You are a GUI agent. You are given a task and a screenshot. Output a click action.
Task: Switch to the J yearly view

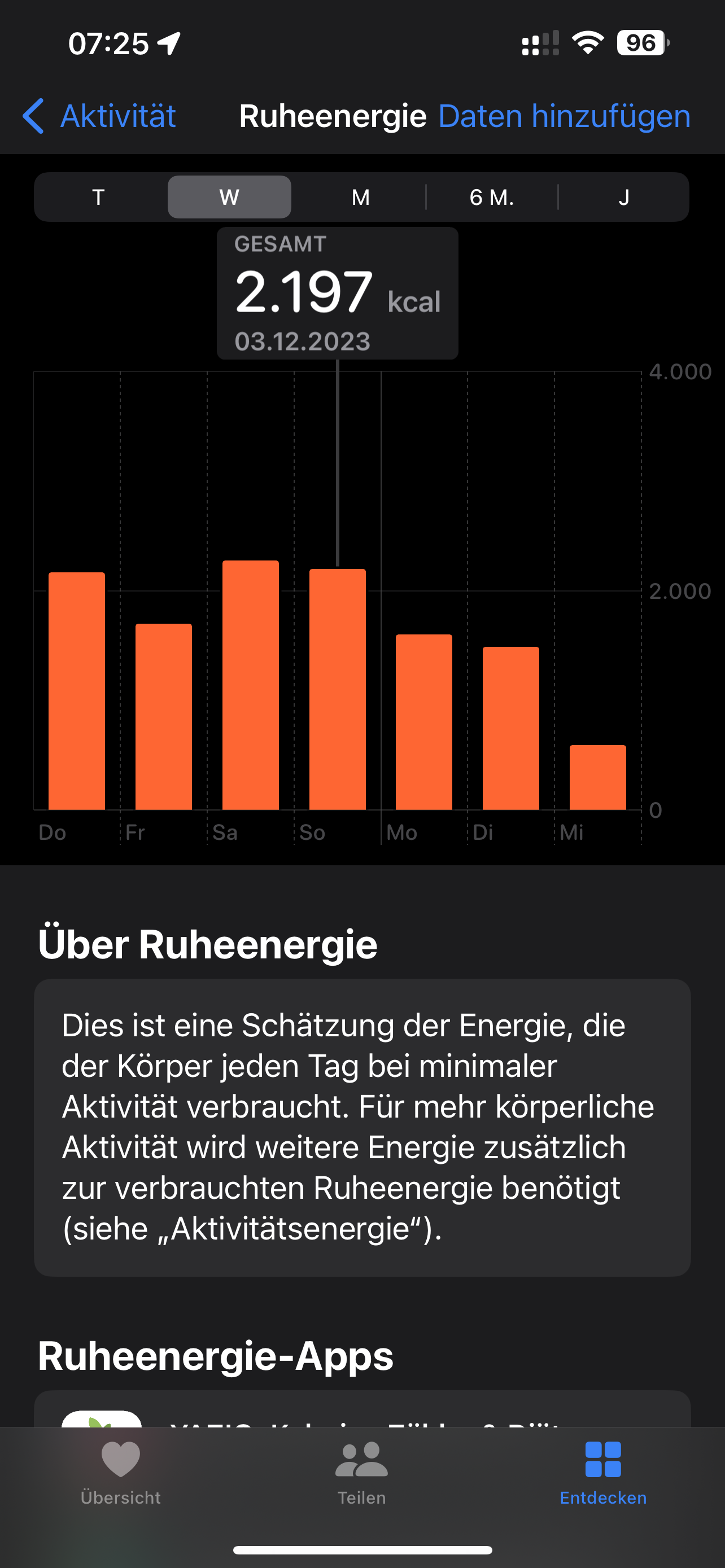pos(624,197)
